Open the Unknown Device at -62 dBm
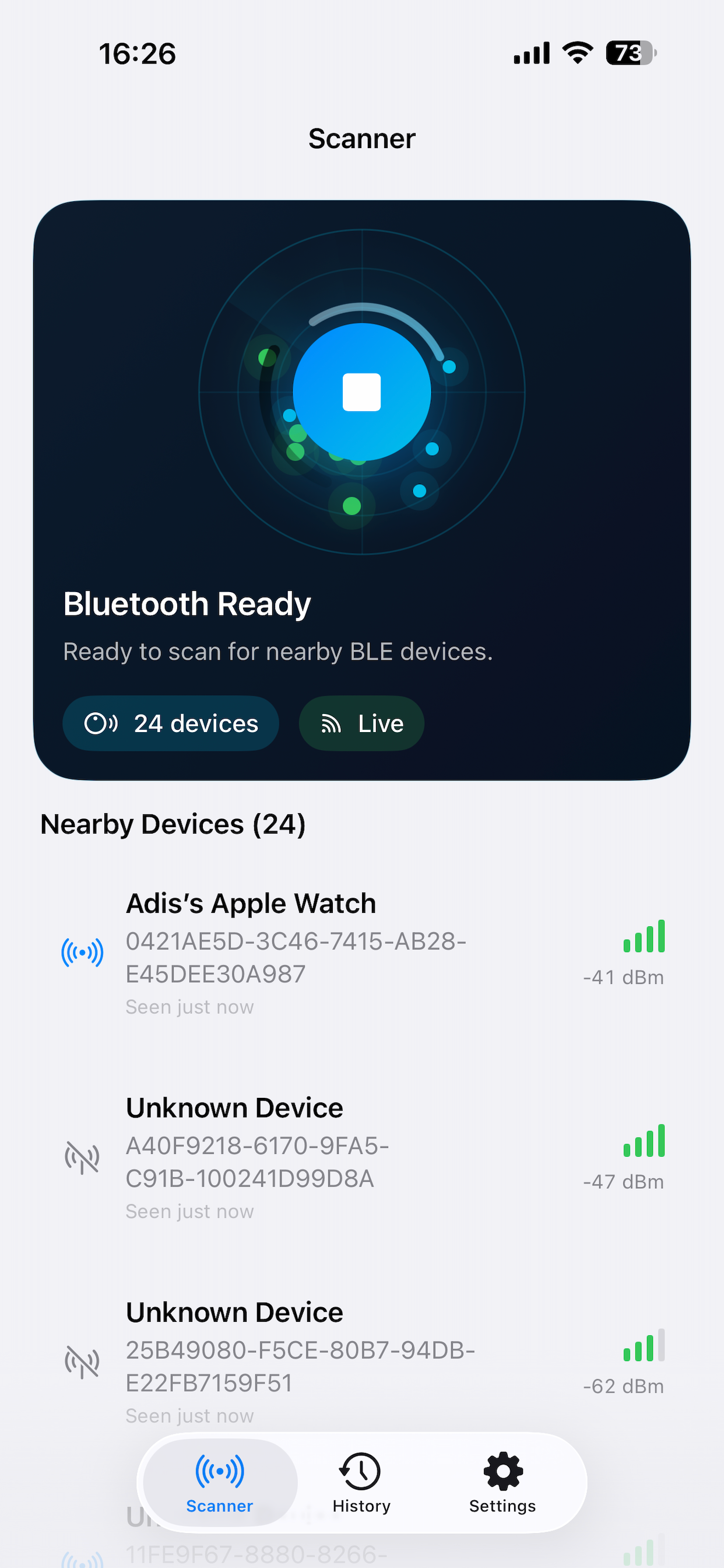The image size is (724, 1568). (362, 1361)
